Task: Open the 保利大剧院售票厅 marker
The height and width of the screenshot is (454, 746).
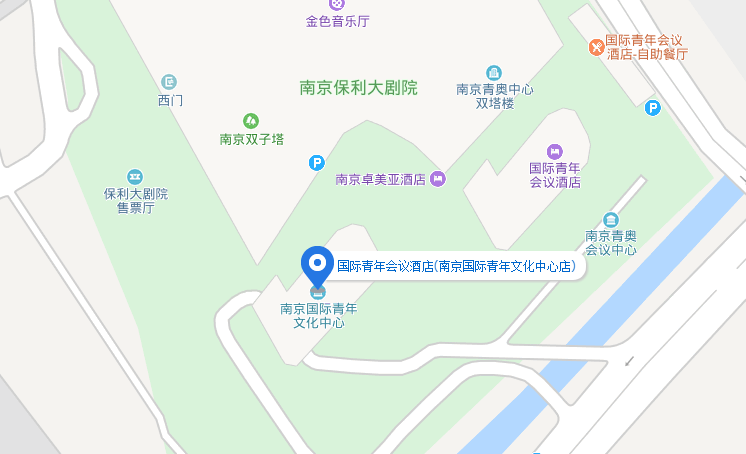Action: pos(135,176)
